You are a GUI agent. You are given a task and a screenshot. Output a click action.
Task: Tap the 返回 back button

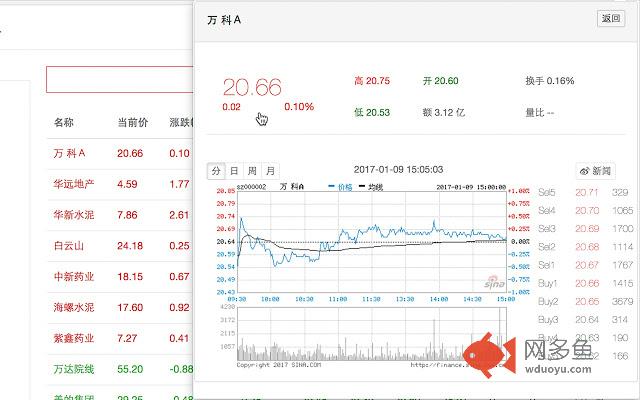tap(610, 18)
